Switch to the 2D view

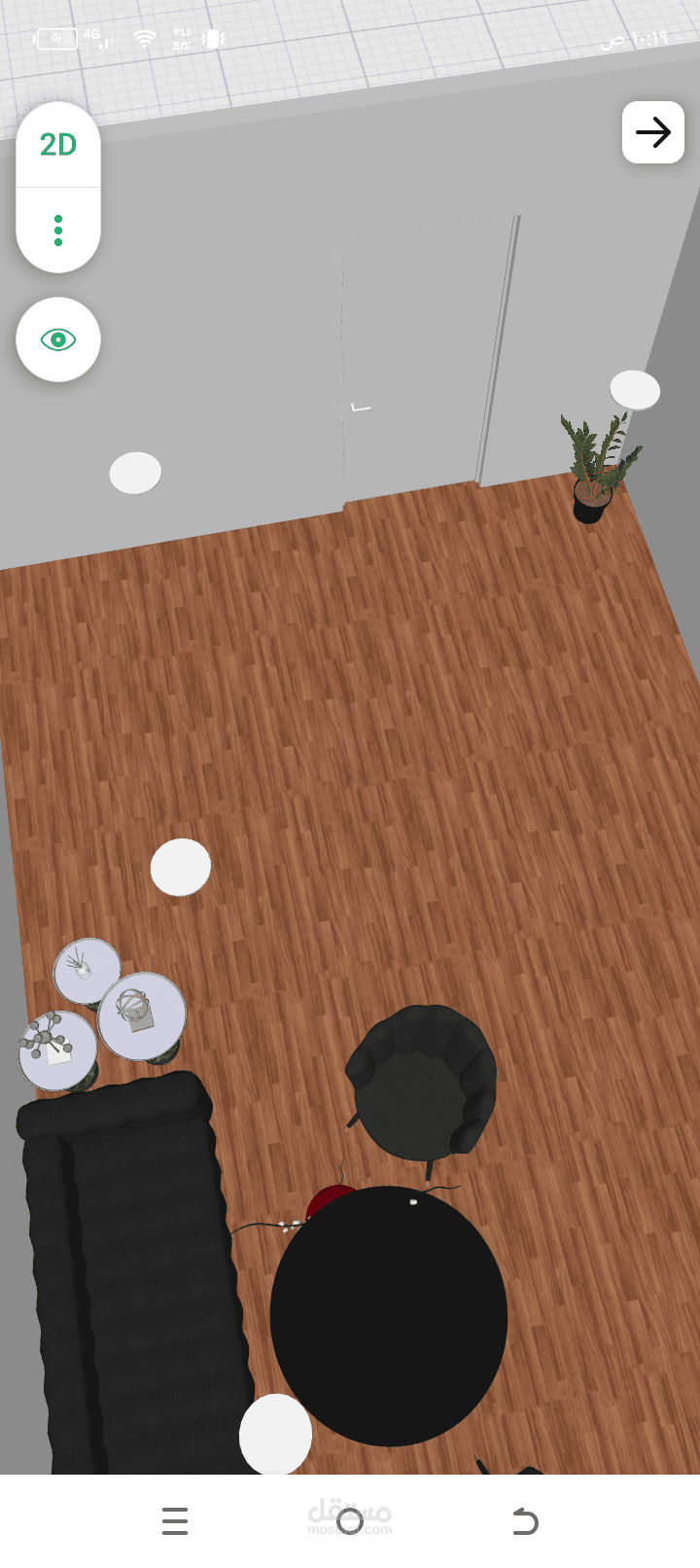coord(58,145)
